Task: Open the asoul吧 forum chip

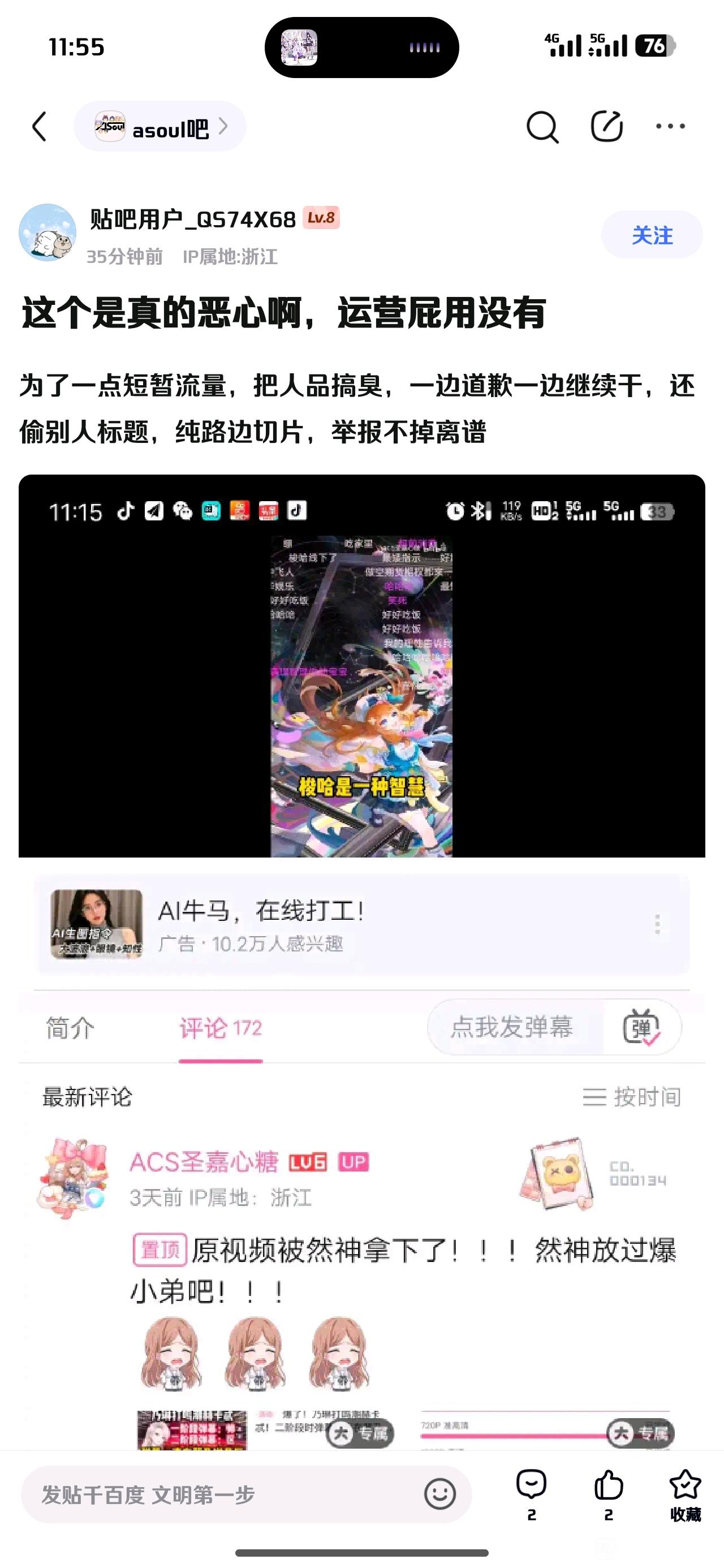Action: 160,127
